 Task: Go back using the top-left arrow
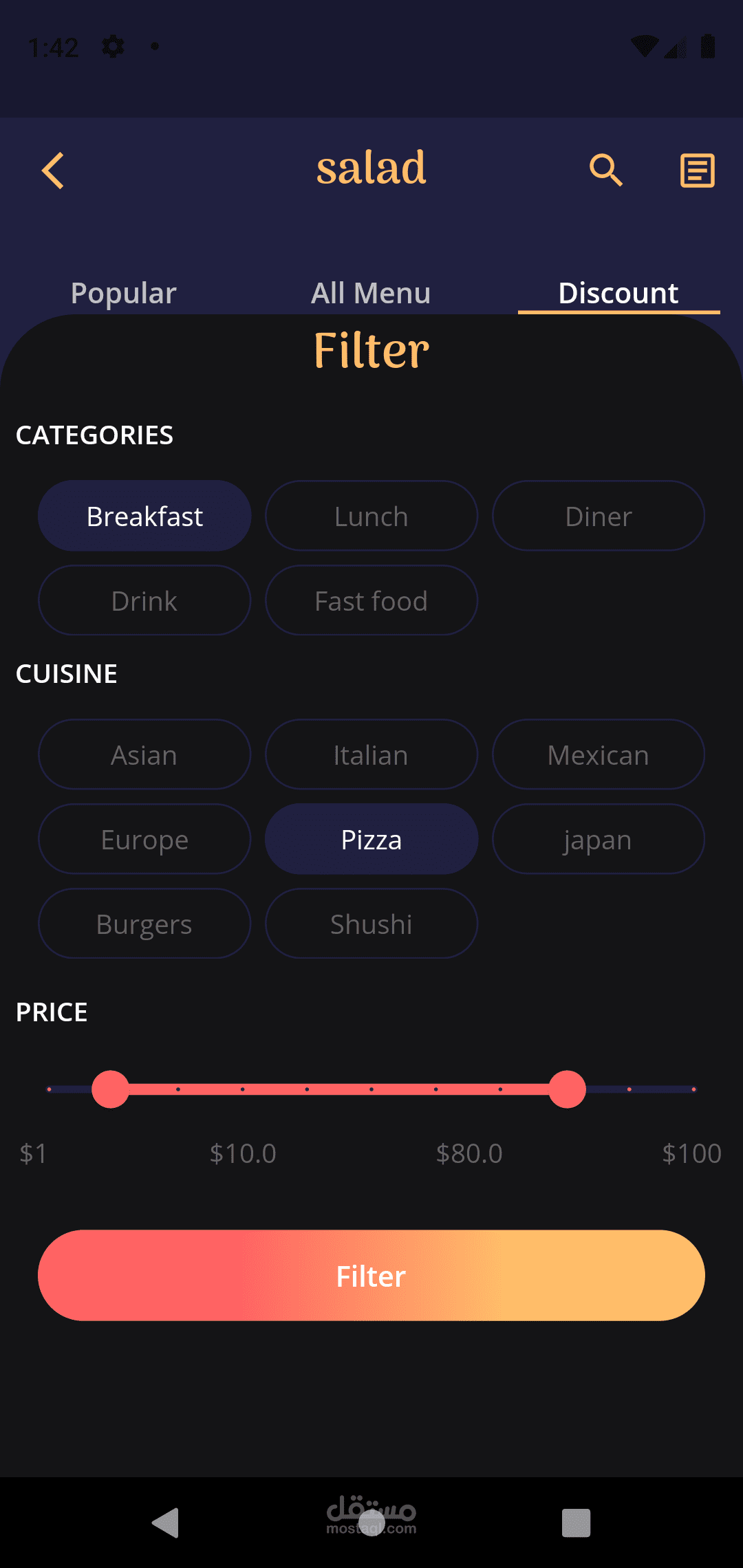53,171
